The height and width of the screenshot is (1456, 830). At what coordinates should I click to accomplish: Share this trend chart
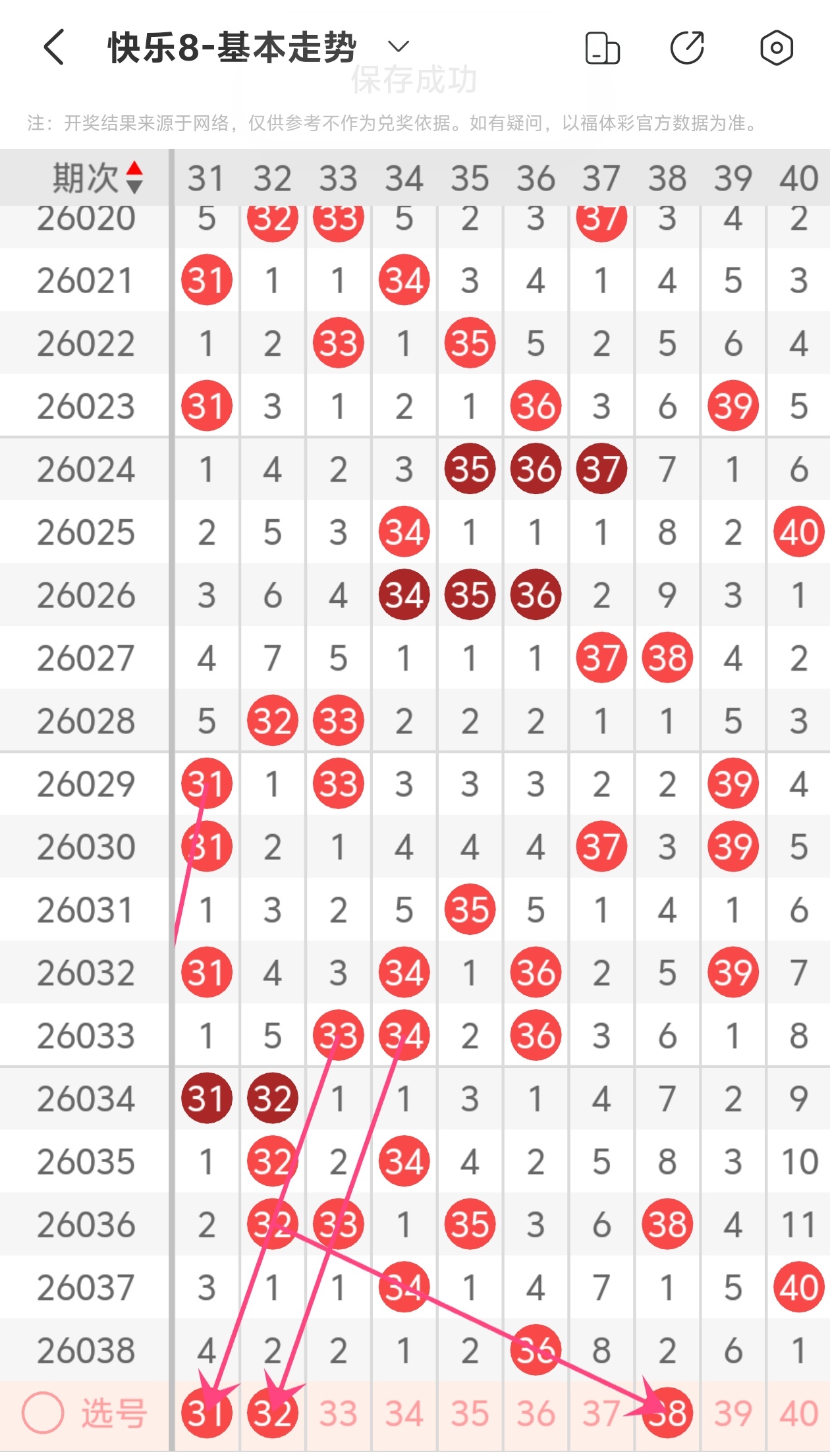pyautogui.click(x=687, y=48)
